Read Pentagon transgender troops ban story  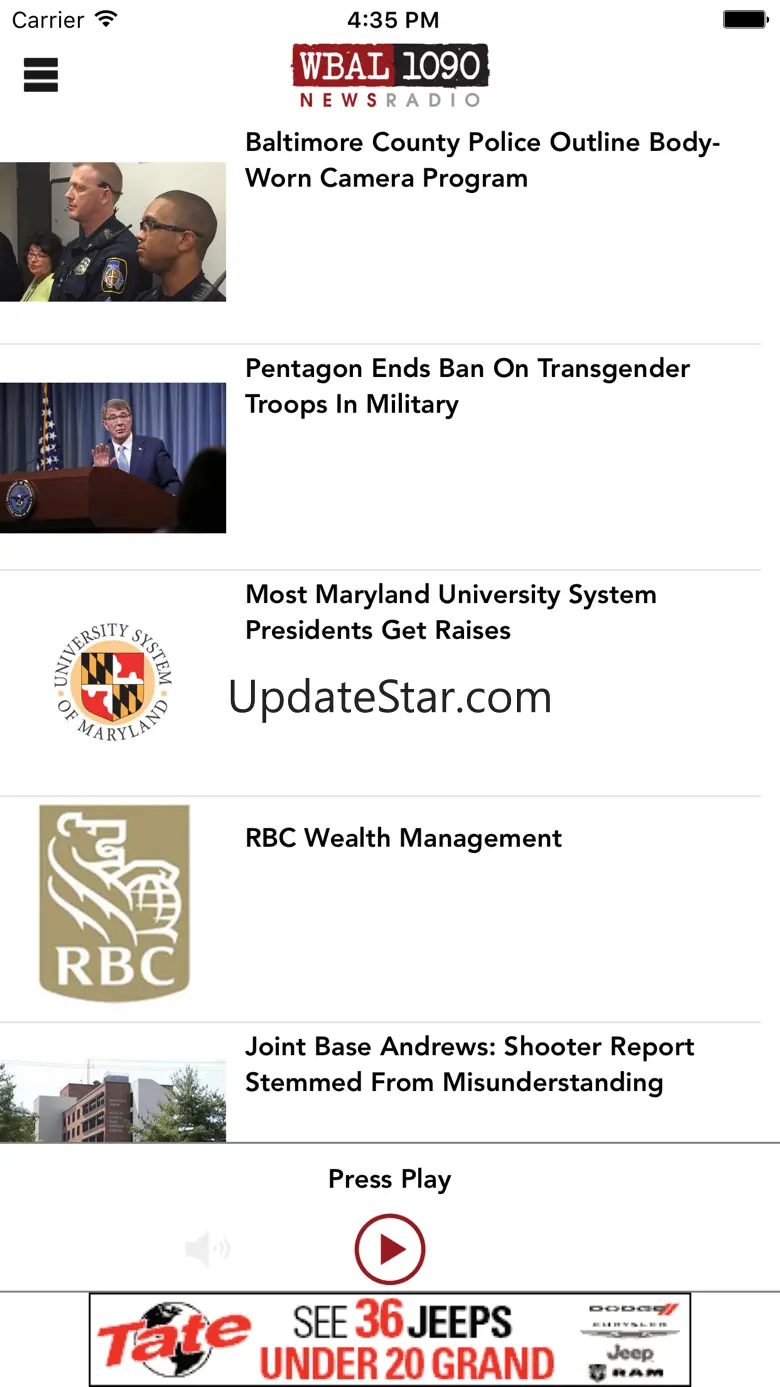pos(467,387)
